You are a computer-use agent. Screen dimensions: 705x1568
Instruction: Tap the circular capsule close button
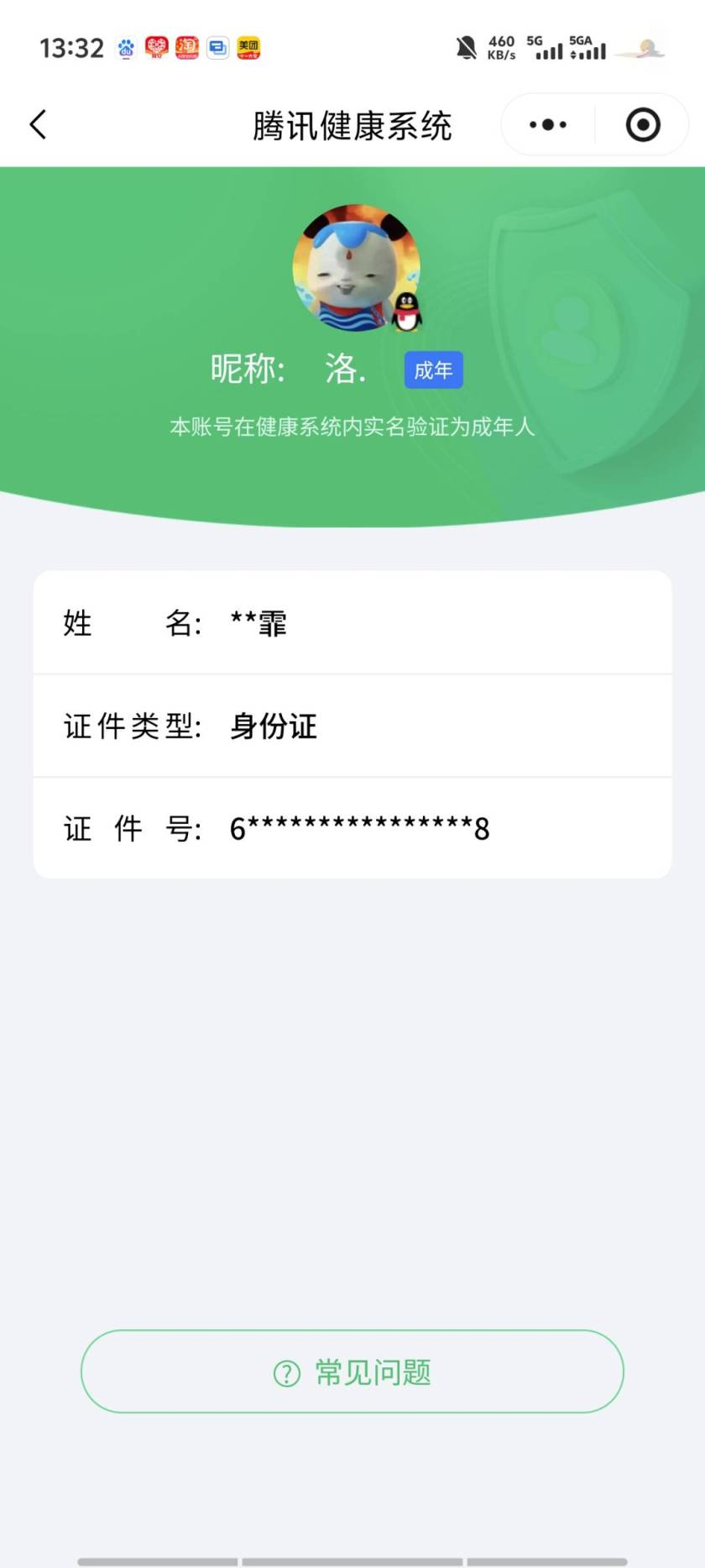point(642,123)
